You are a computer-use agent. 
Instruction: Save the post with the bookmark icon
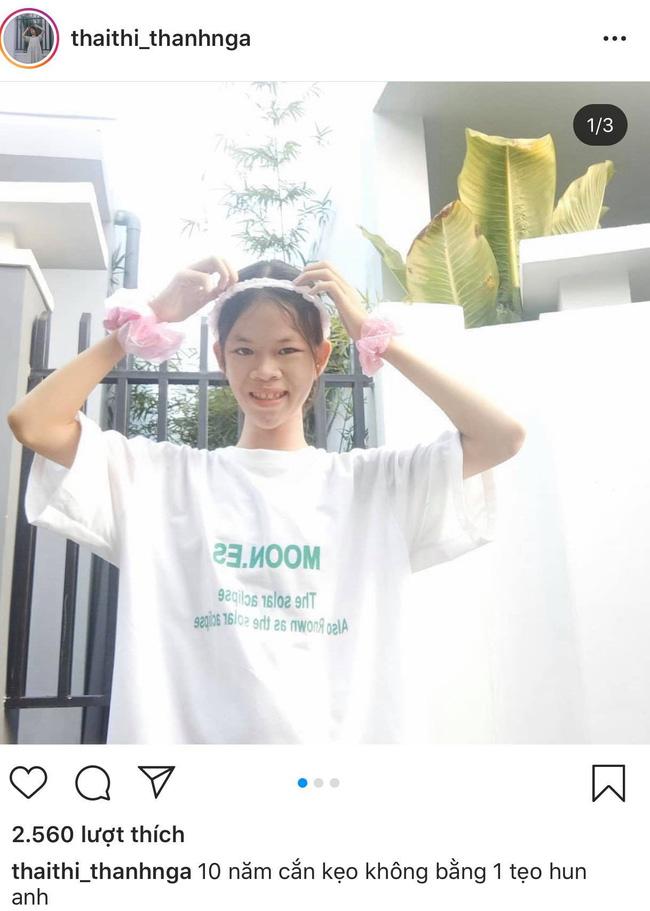[608, 782]
